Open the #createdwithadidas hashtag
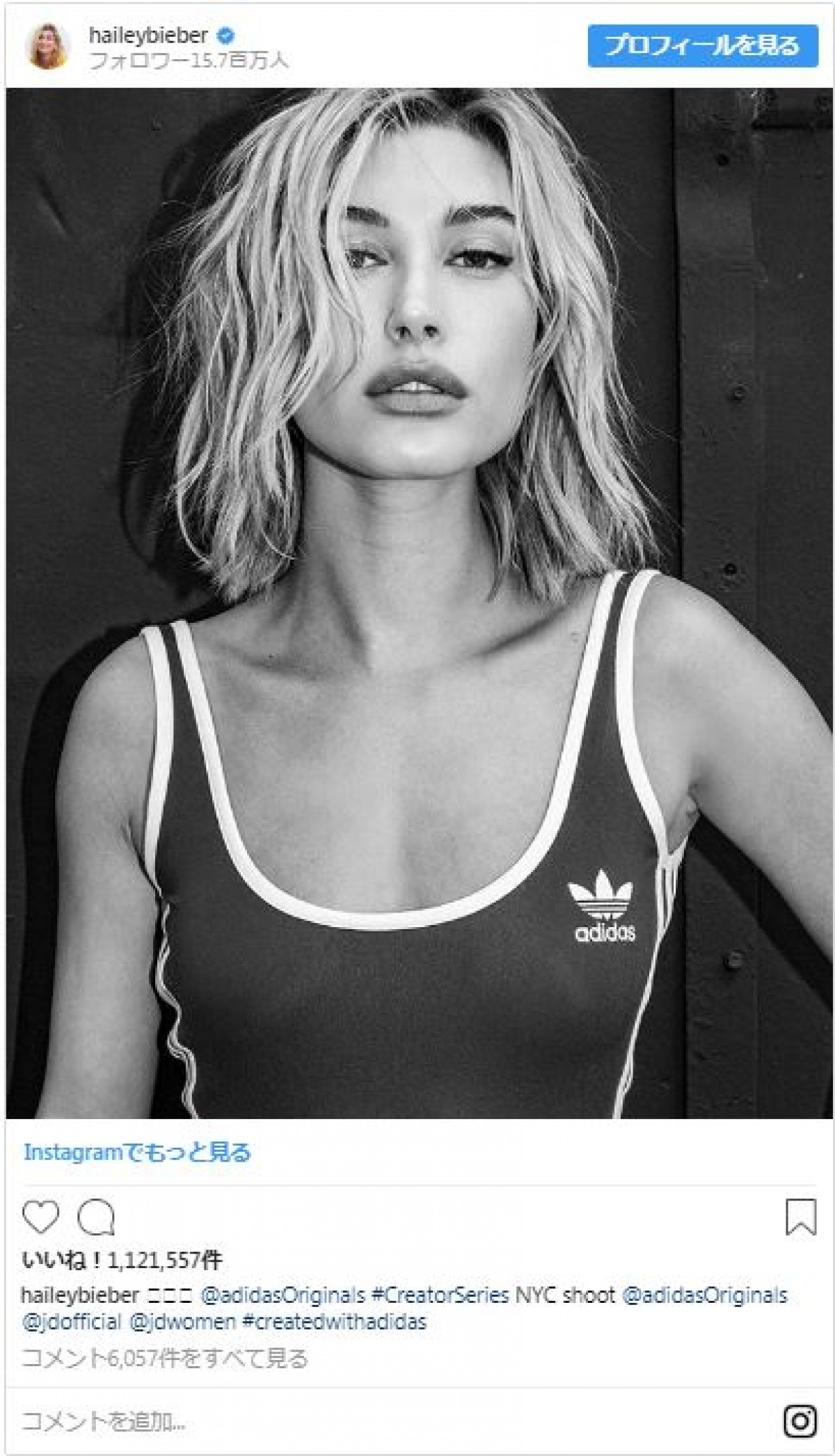The height and width of the screenshot is (1456, 835). (x=334, y=1322)
